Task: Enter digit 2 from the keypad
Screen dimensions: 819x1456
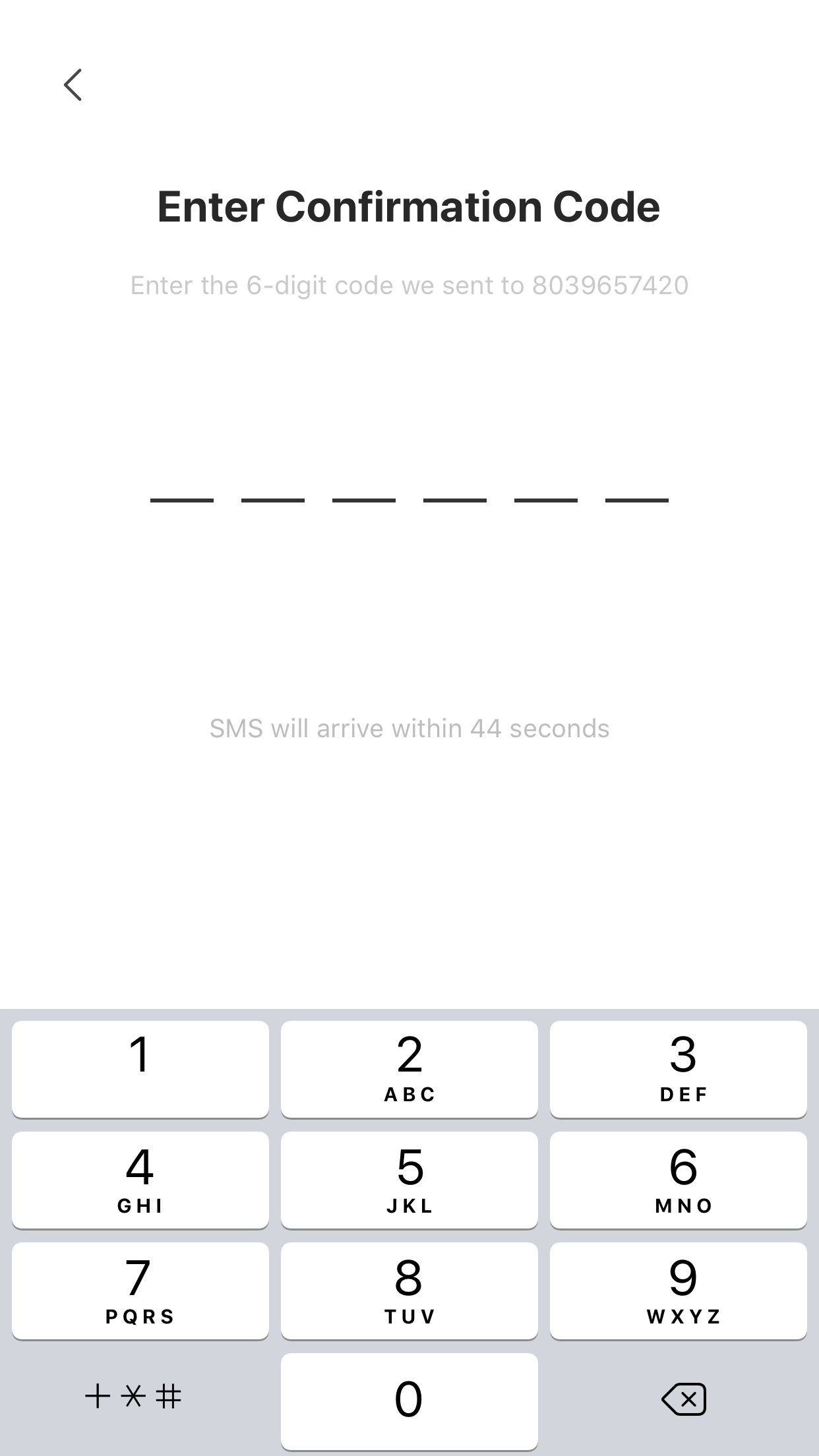Action: pos(409,1069)
